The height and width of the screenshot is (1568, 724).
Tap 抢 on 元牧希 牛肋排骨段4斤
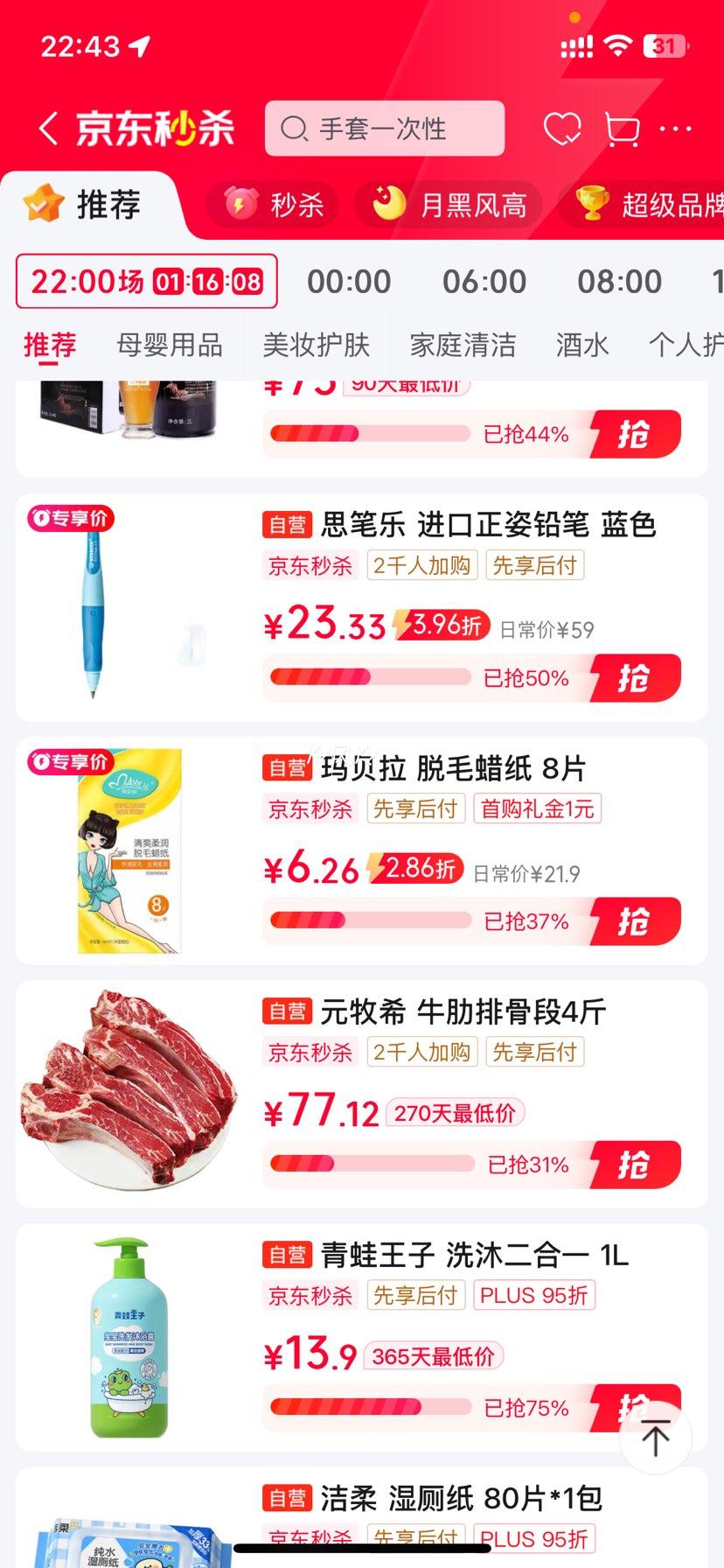coord(636,1165)
